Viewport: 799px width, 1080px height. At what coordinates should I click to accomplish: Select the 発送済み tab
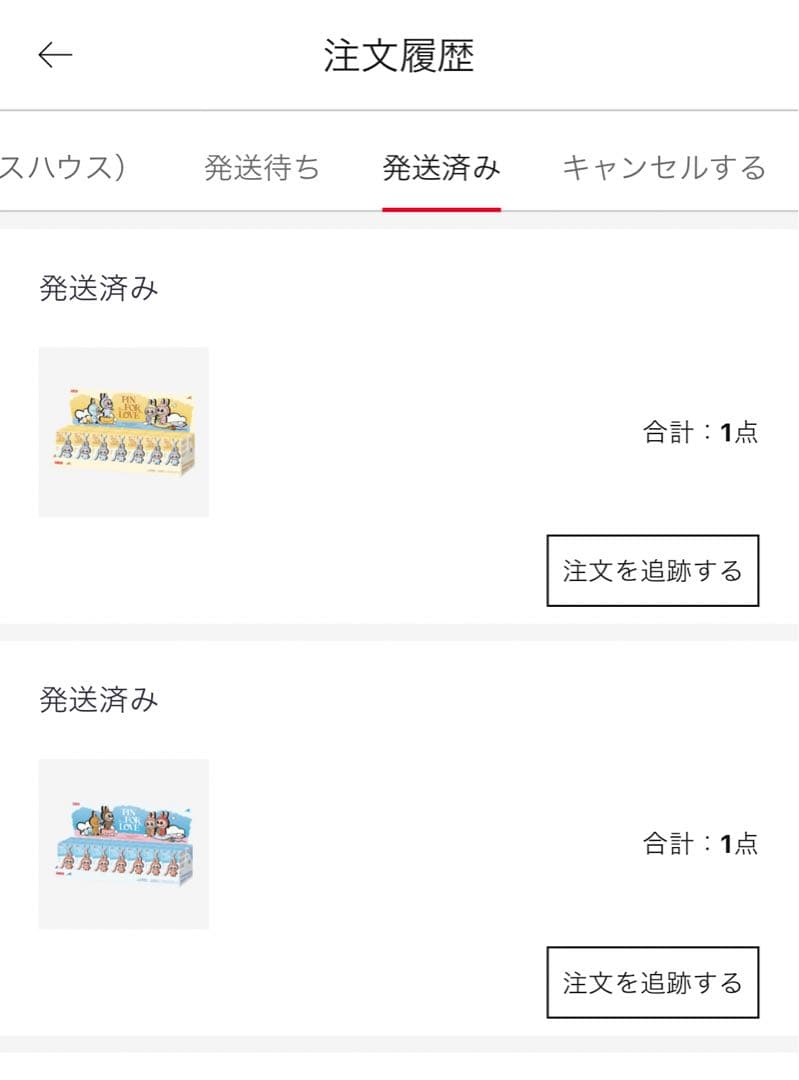(441, 168)
